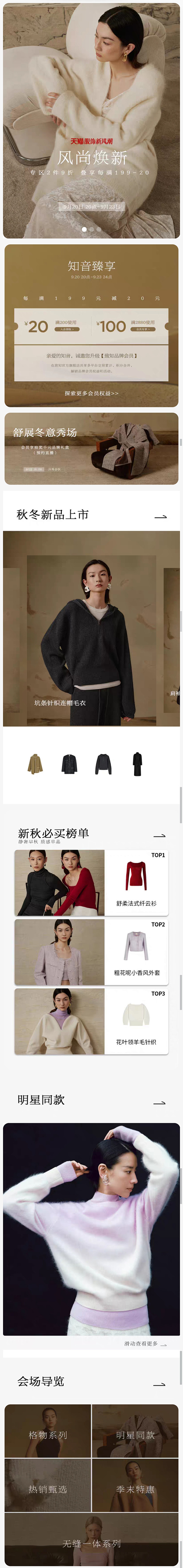The width and height of the screenshot is (183, 1568).
Task: Open 无缝一体系列 collection
Action: coord(91,1543)
